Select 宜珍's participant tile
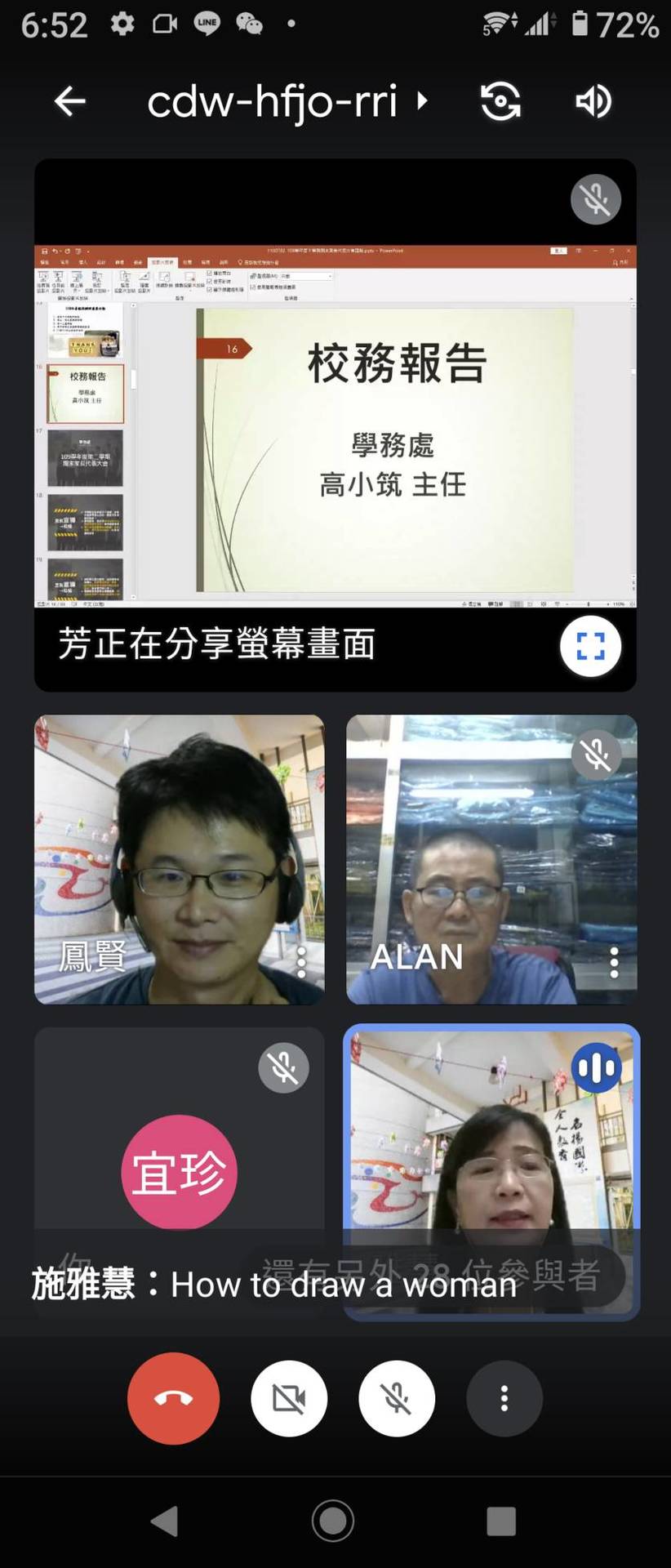Screen dimensions: 671x1568 [x=179, y=1143]
